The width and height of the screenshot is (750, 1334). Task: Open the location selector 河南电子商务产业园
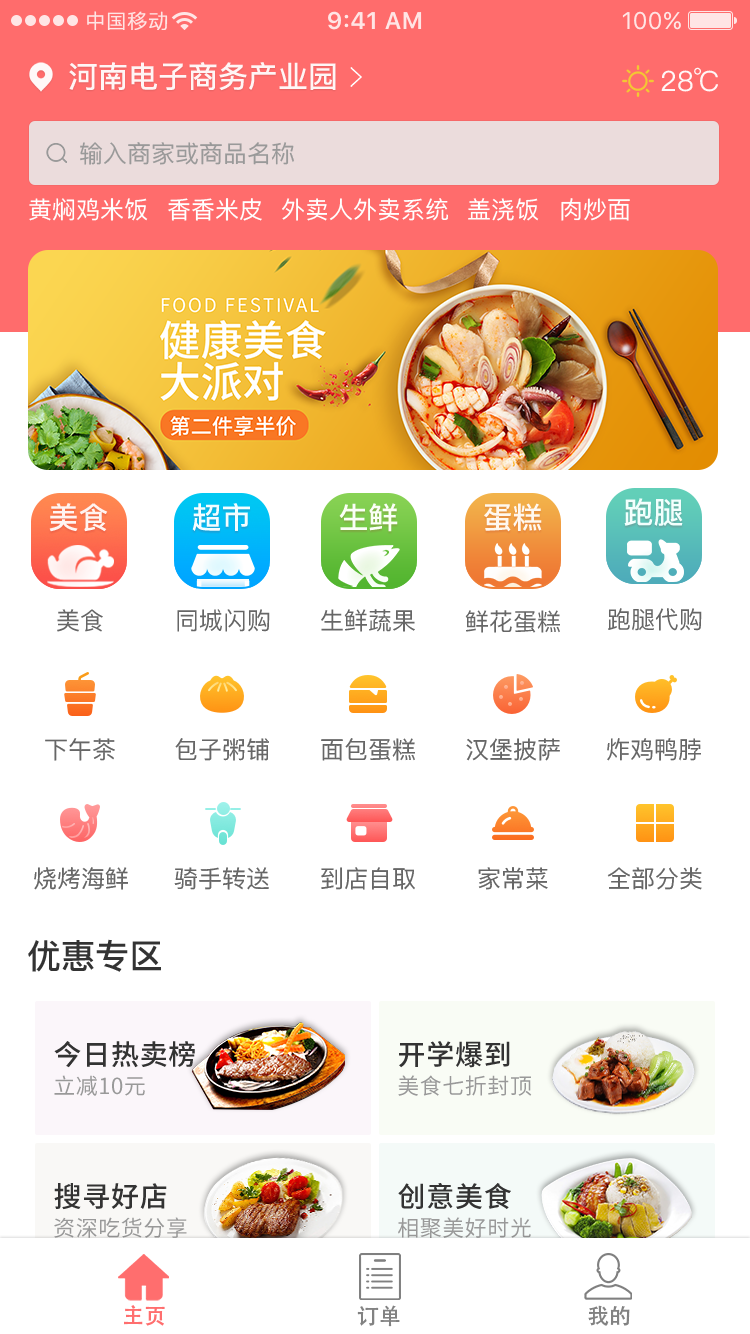[200, 78]
